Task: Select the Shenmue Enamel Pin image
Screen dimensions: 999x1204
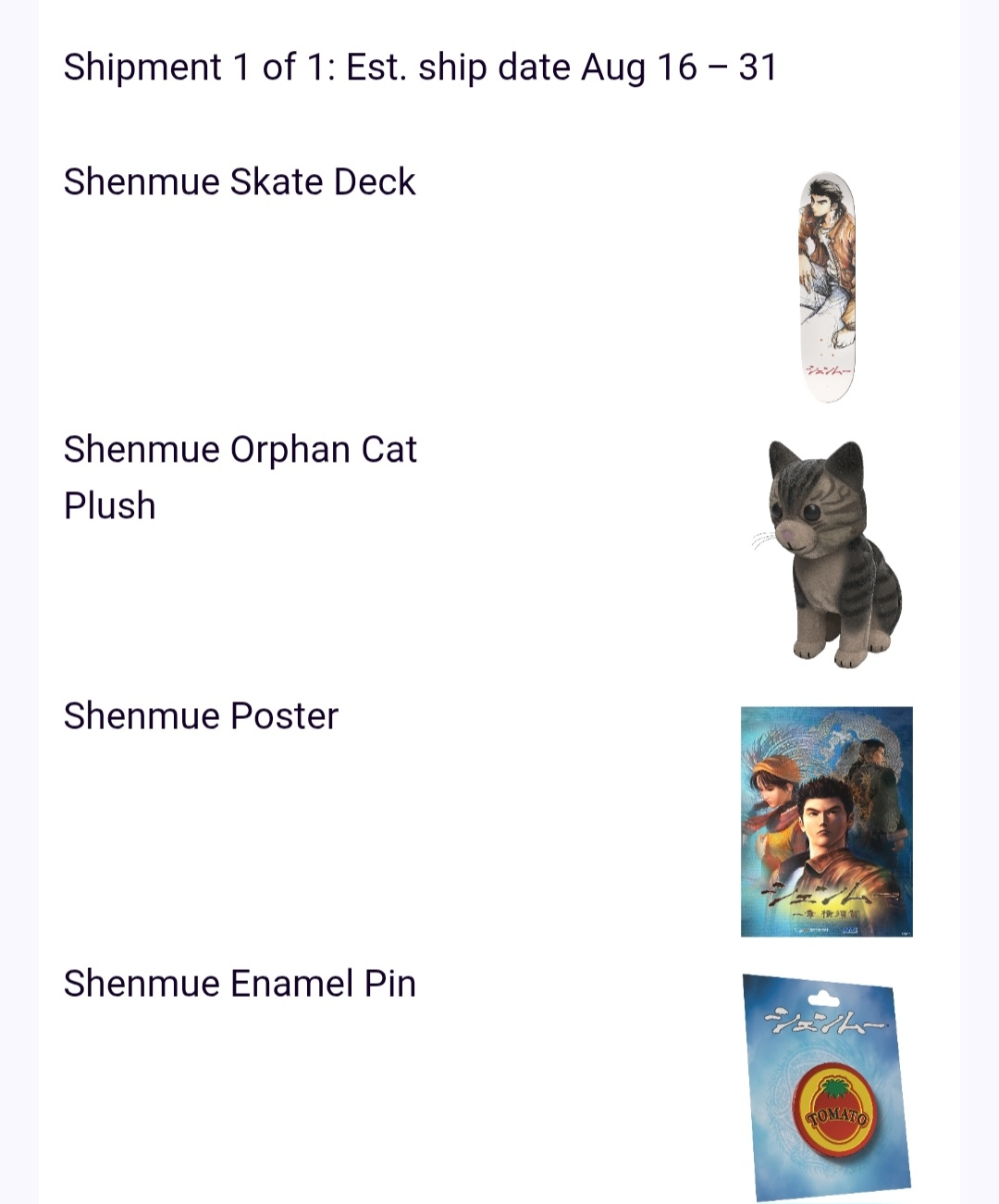Action: pos(827,1086)
